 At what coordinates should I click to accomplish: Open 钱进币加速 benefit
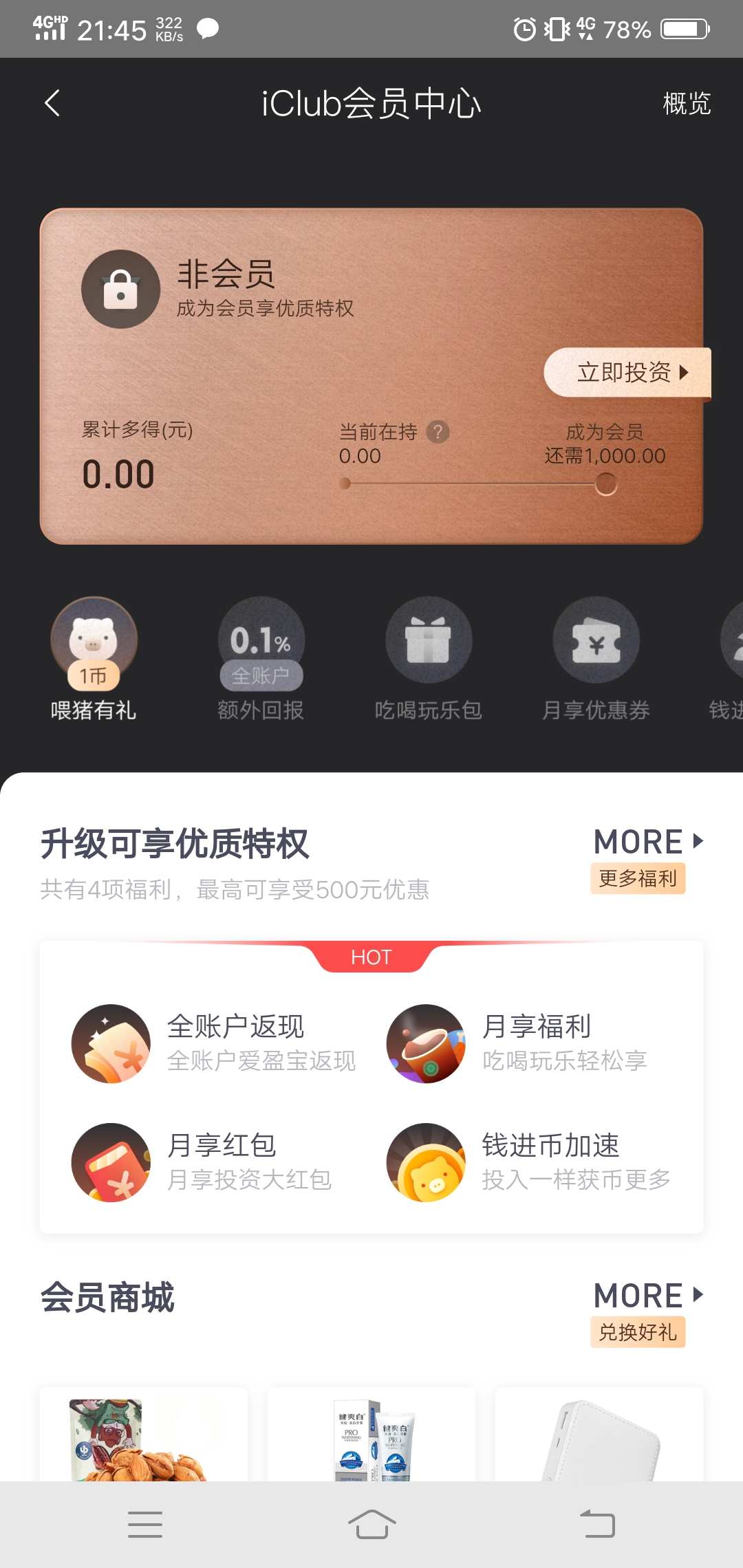(528, 1162)
